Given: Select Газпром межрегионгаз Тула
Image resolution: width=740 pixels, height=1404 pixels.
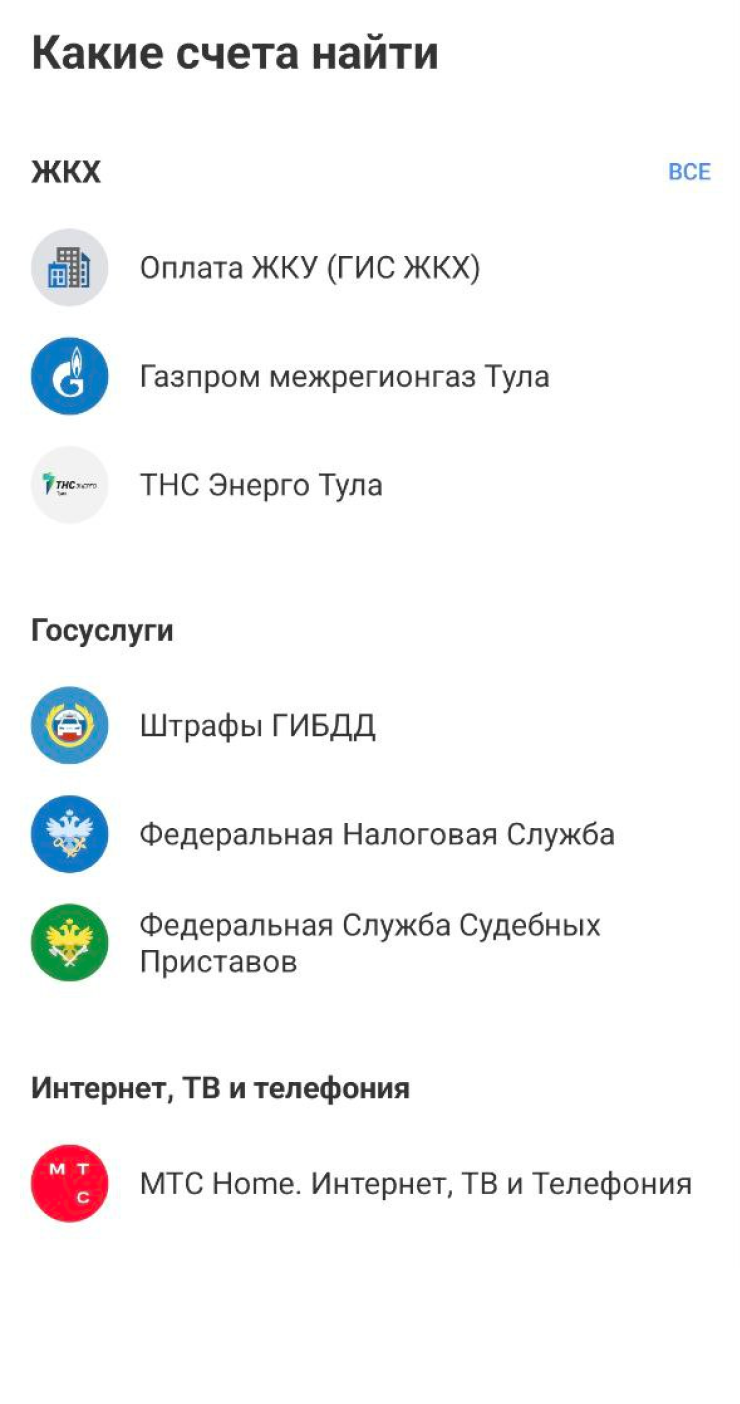Looking at the screenshot, I should click(x=344, y=377).
